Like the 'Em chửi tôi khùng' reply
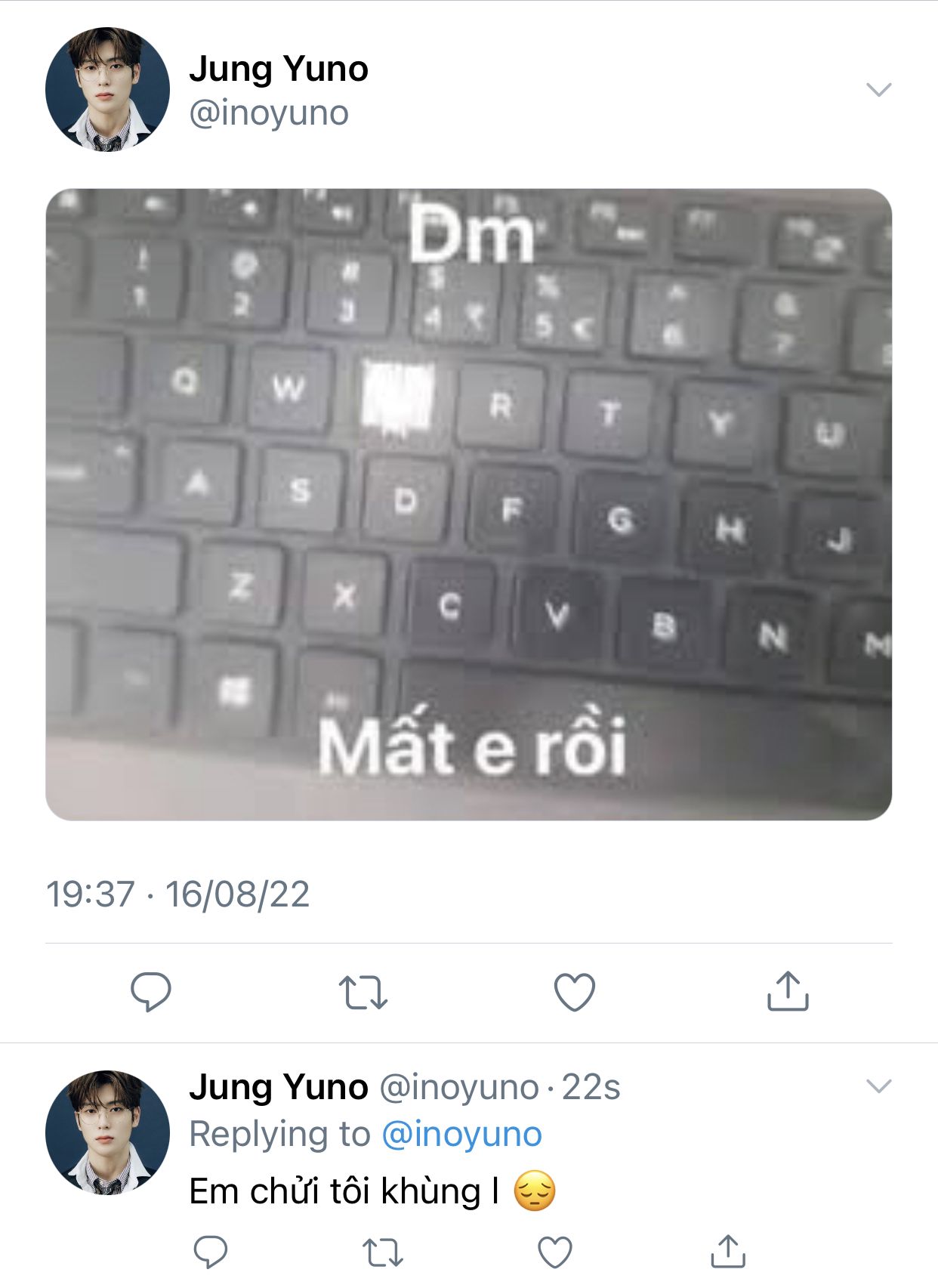 tap(555, 1252)
